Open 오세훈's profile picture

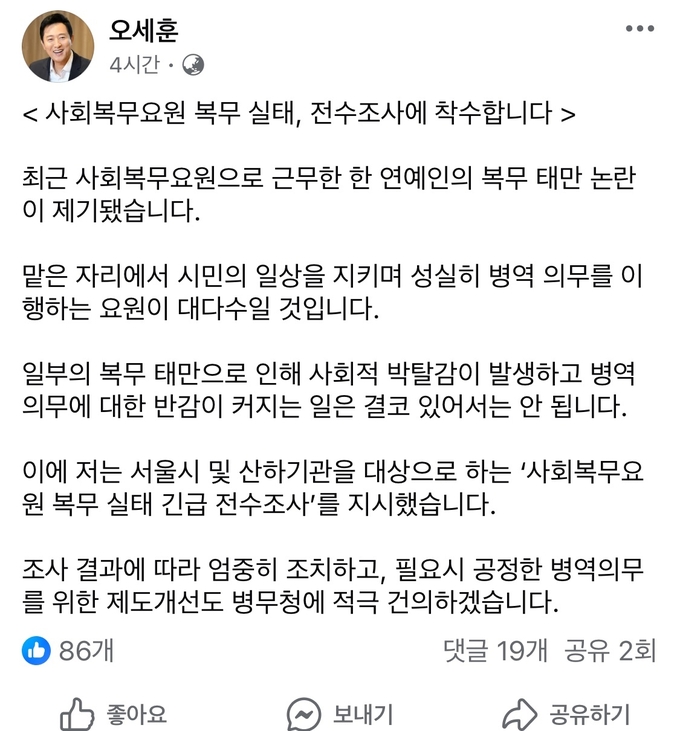(x=57, y=47)
